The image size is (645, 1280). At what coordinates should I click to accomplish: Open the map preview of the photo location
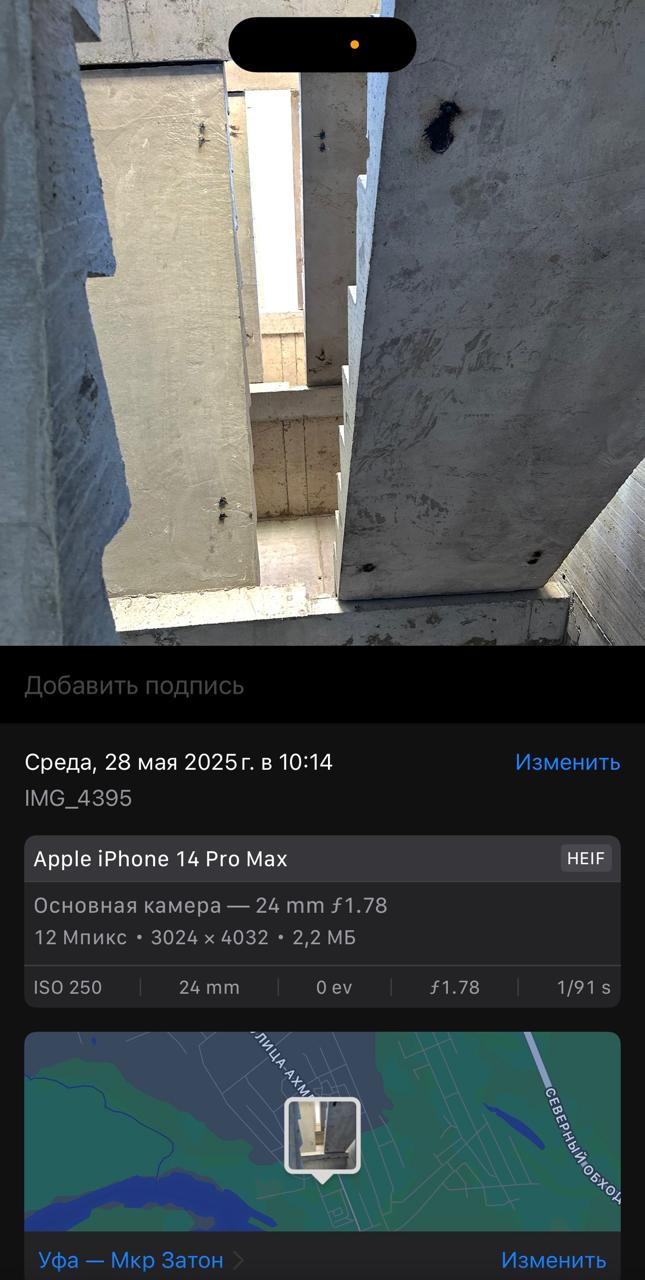[x=322, y=1132]
